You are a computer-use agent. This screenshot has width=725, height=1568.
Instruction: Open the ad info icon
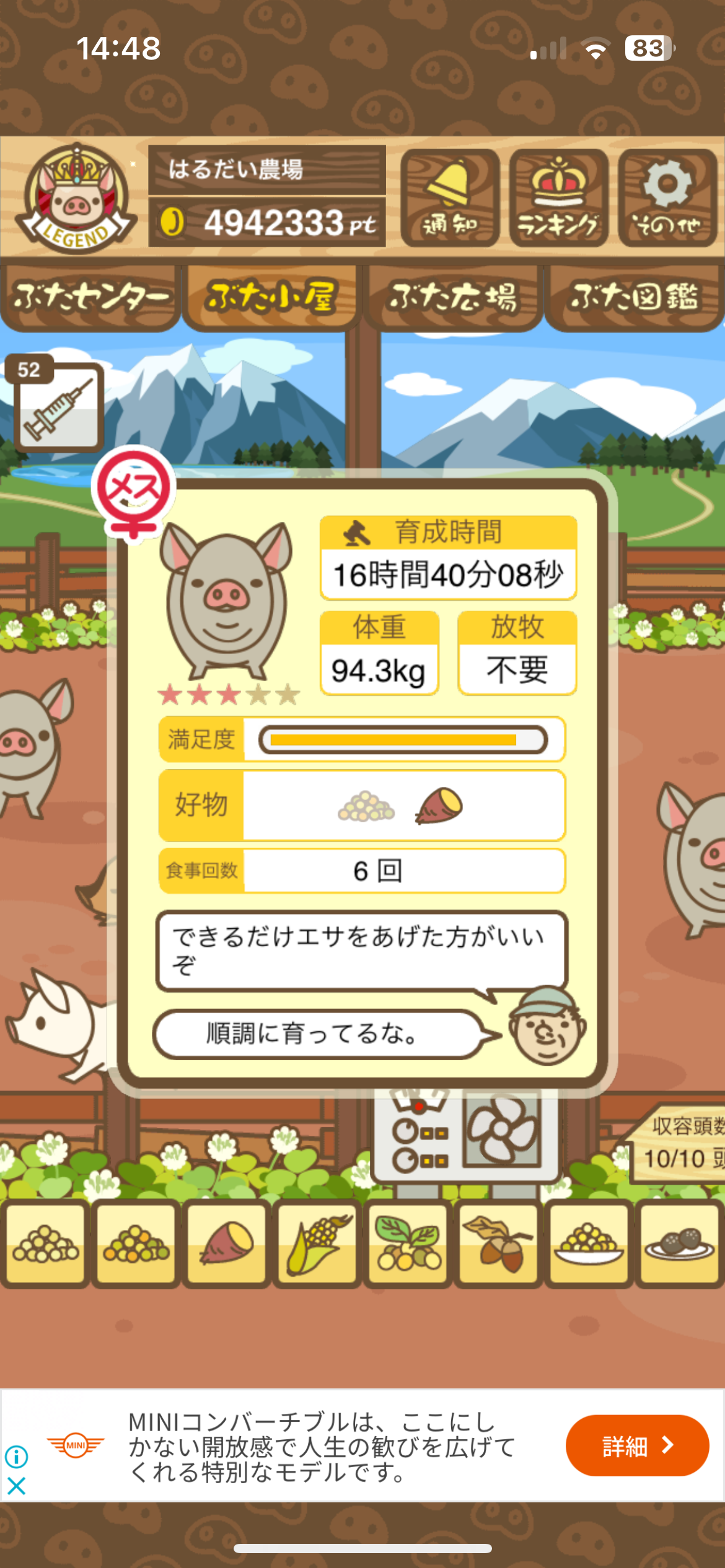[17, 1457]
